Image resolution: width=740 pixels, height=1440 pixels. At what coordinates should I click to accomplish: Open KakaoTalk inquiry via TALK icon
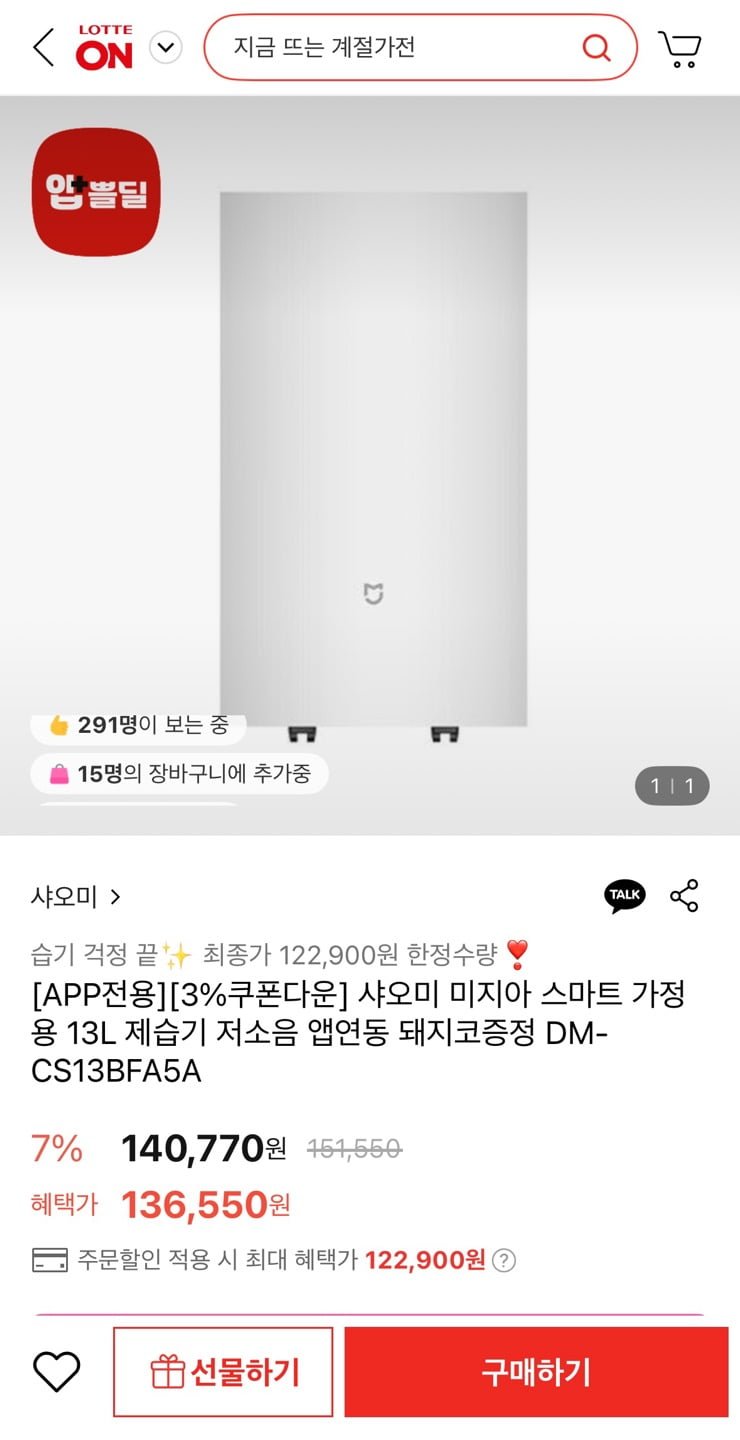pos(625,896)
